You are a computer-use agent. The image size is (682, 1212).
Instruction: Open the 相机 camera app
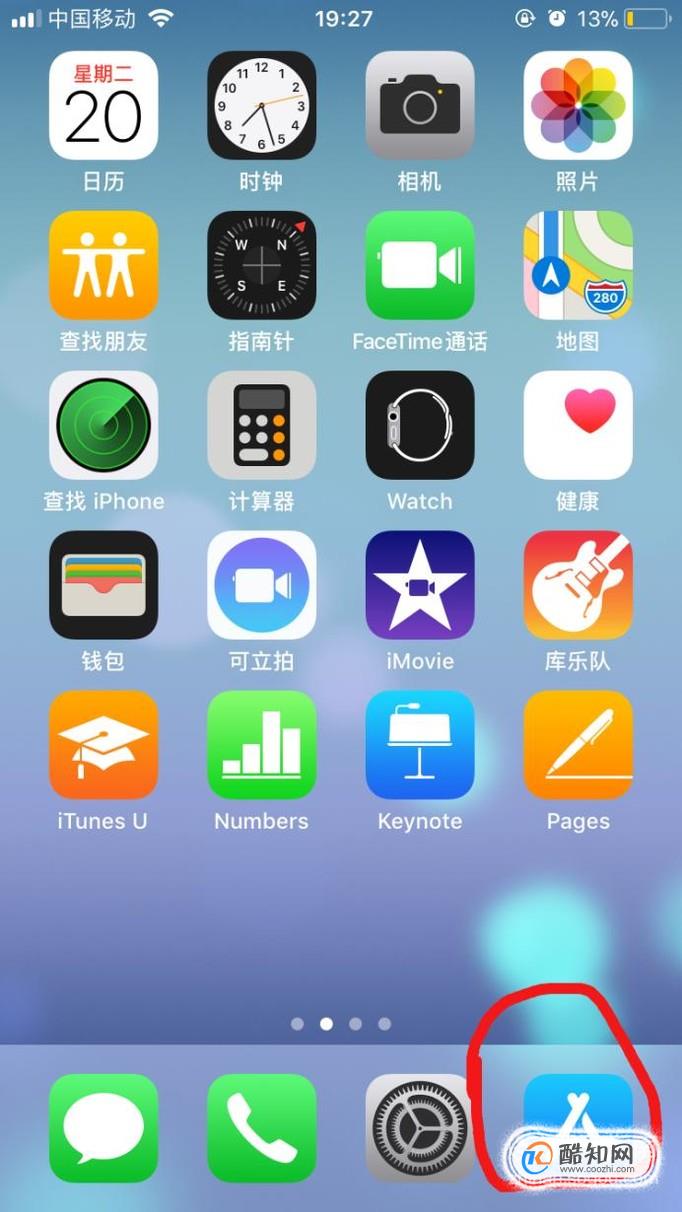pos(419,106)
